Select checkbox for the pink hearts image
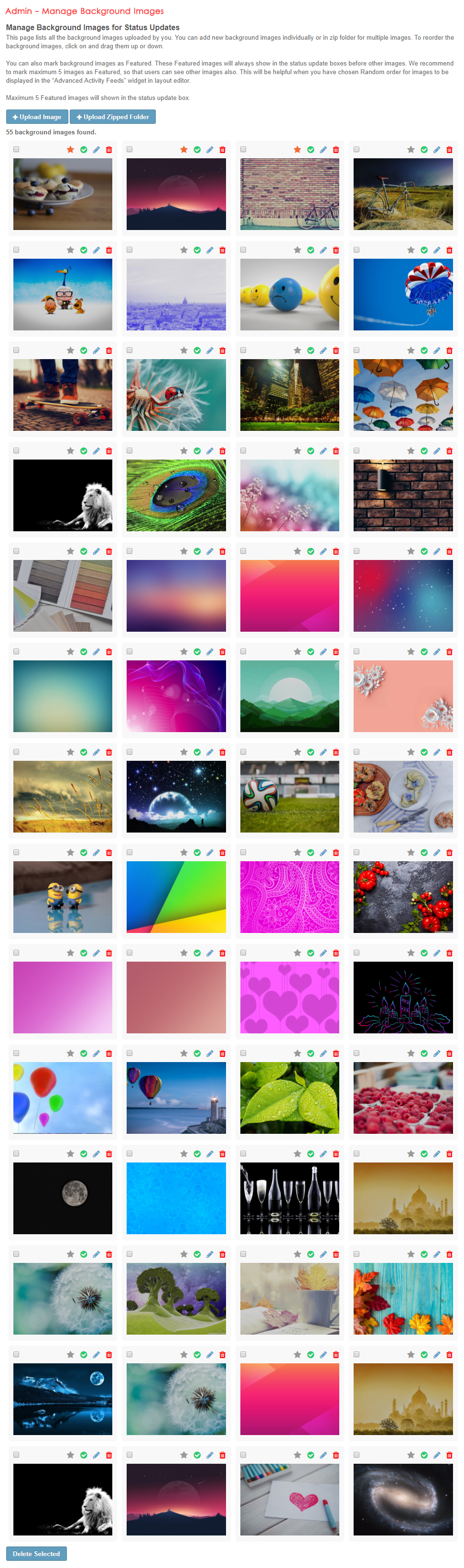This screenshot has height=1568, width=464. (243, 953)
